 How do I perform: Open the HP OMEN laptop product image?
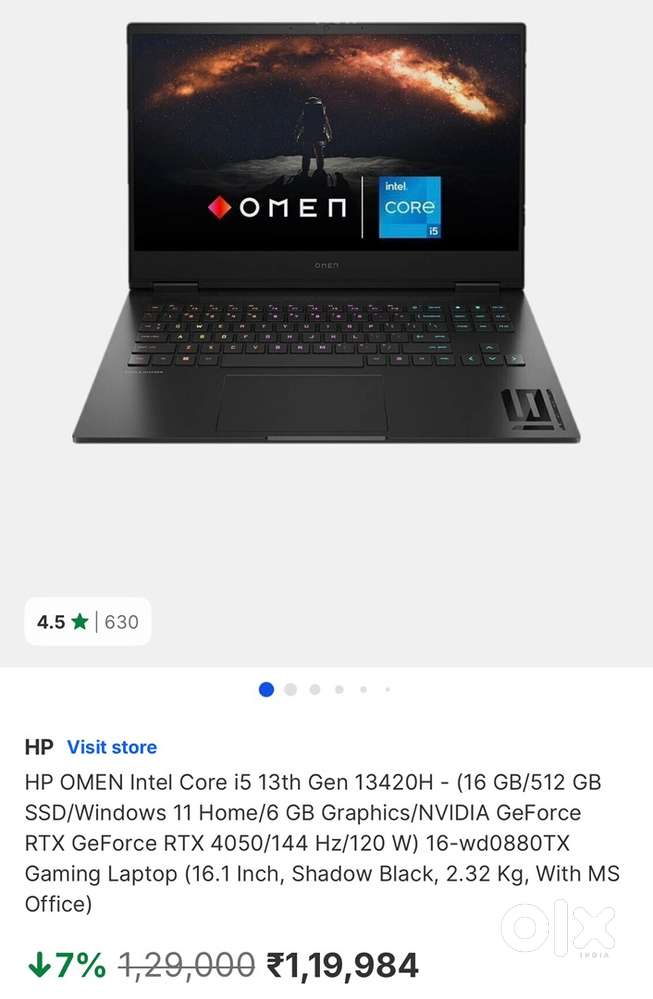[x=326, y=233]
